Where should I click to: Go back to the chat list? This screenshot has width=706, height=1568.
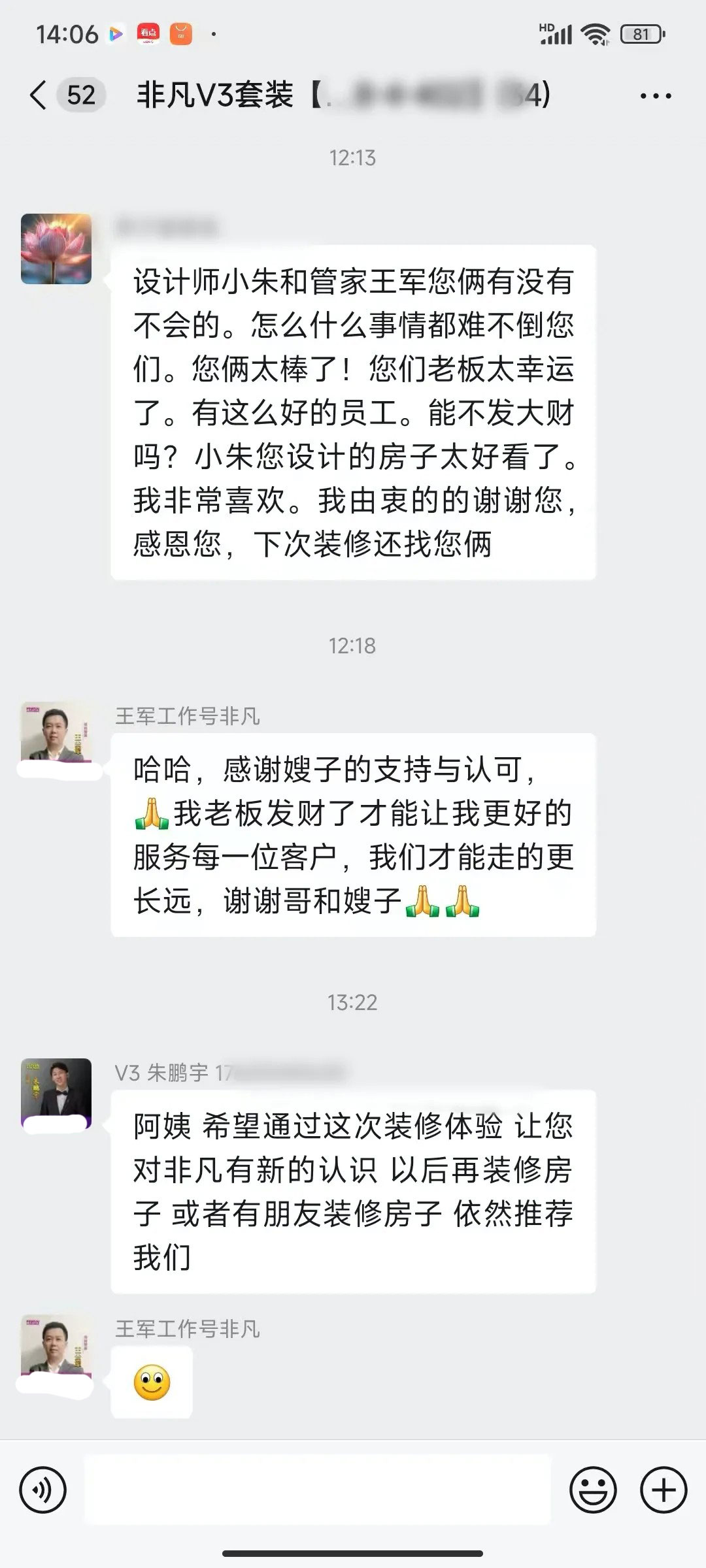[39, 95]
